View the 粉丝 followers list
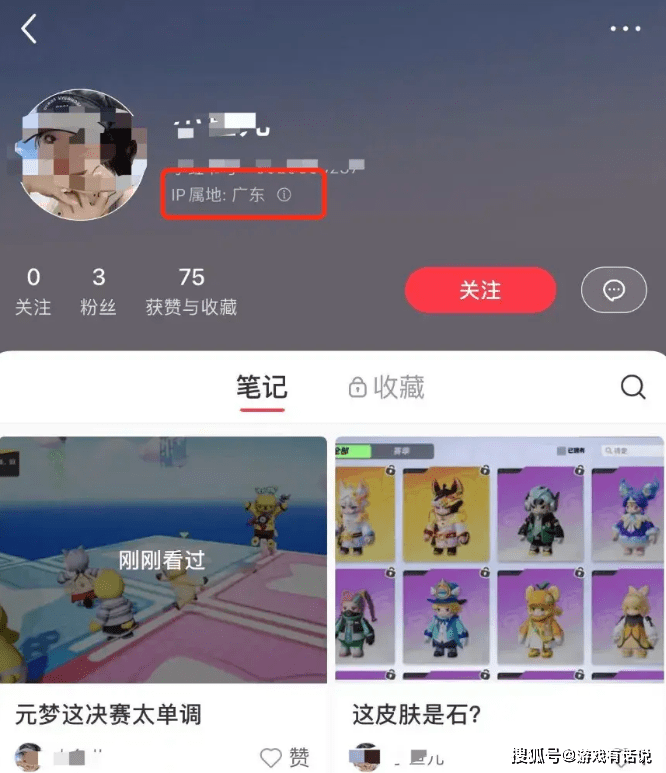666x773 pixels. (98, 291)
